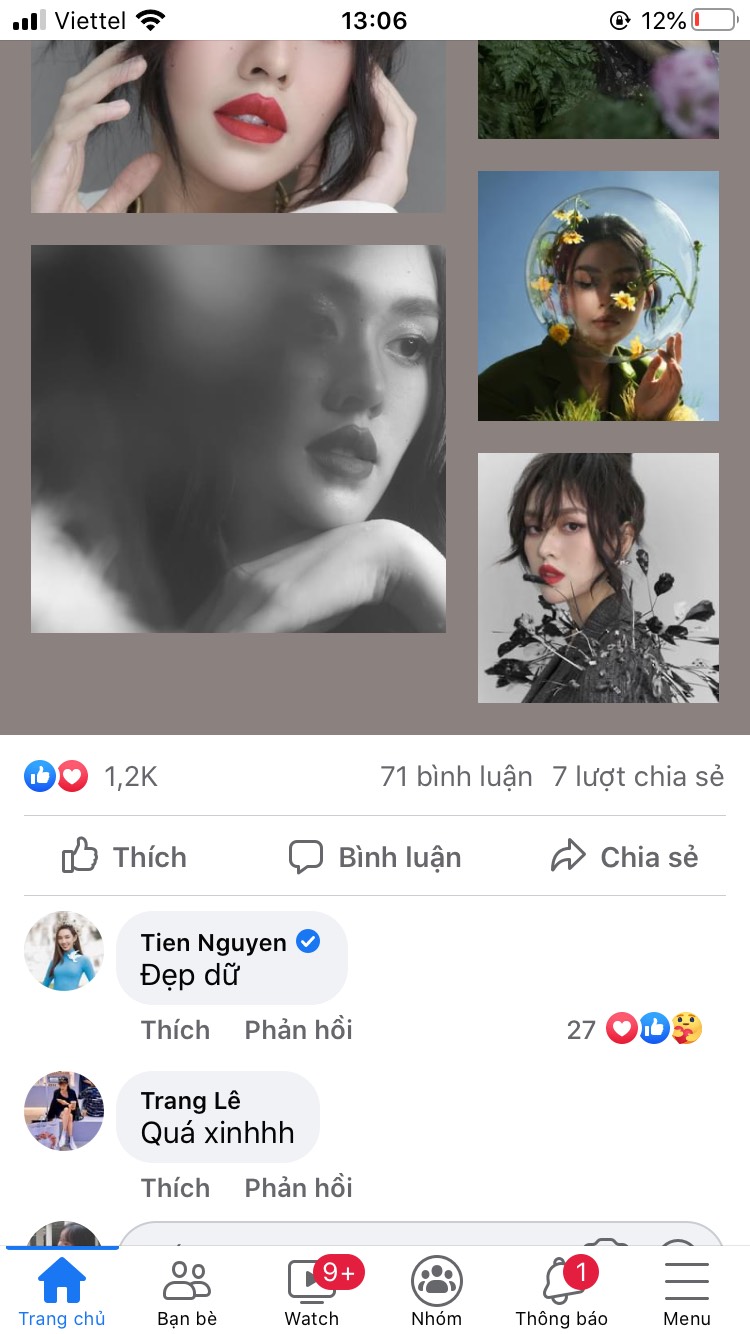Open Trang Lê's profile picture
The height and width of the screenshot is (1334, 750).
63,1111
